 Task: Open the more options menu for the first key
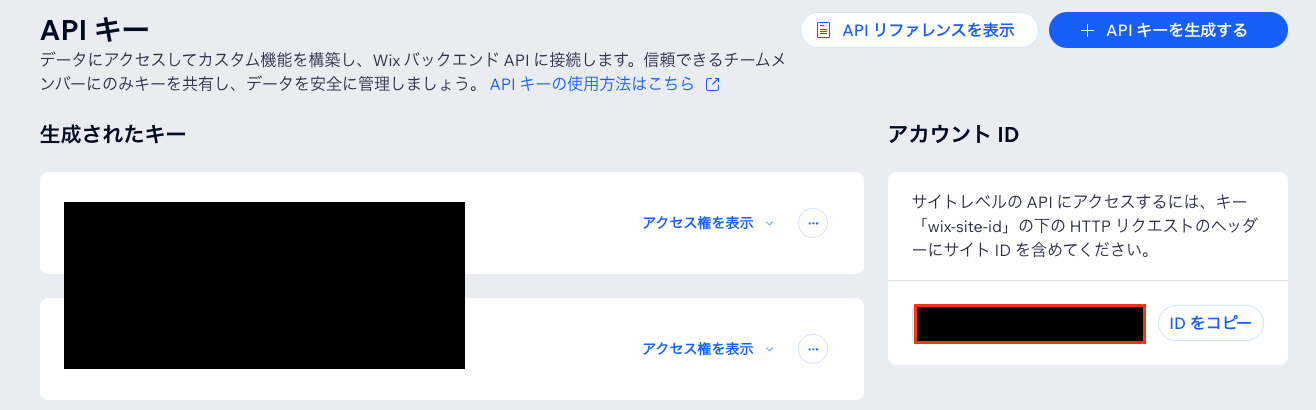point(812,223)
